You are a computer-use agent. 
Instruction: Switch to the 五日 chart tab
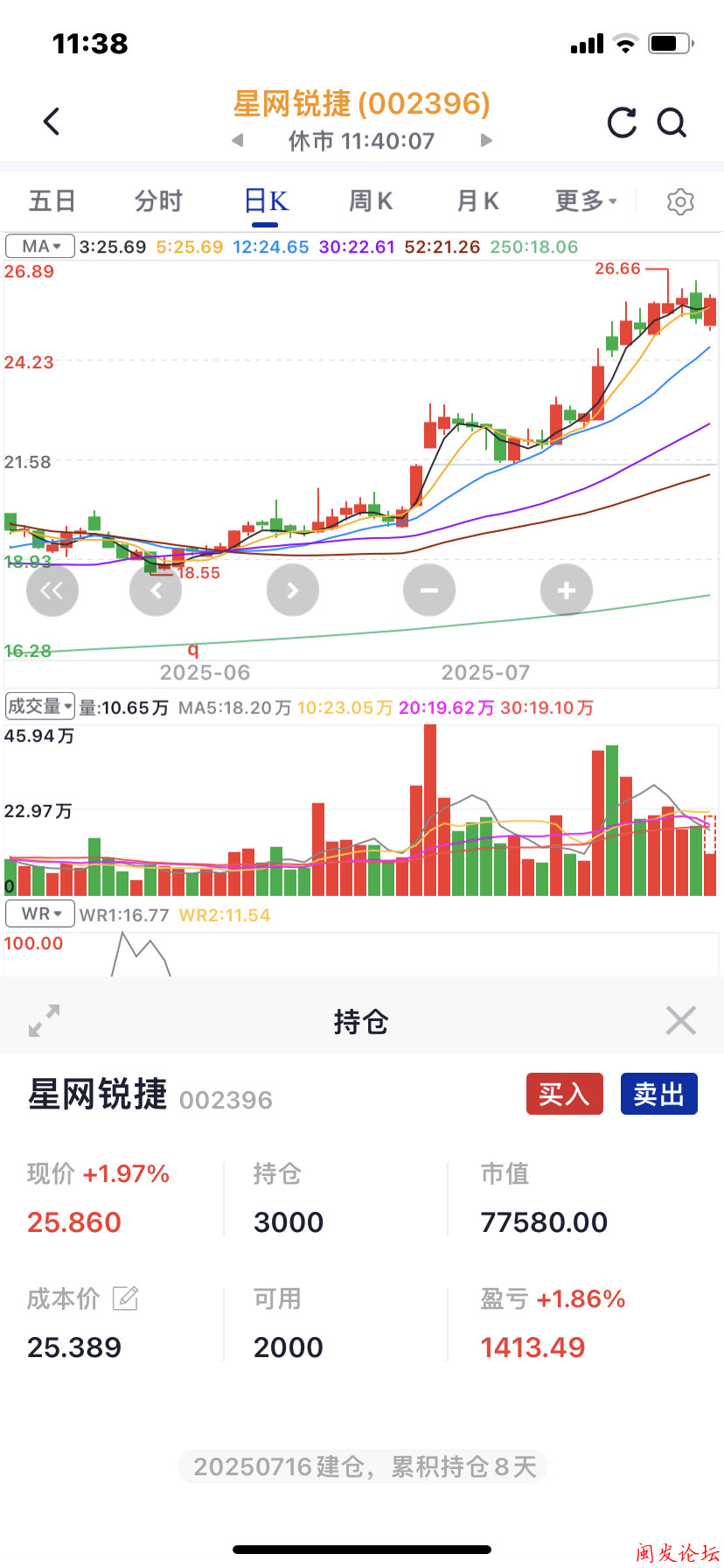coord(52,201)
